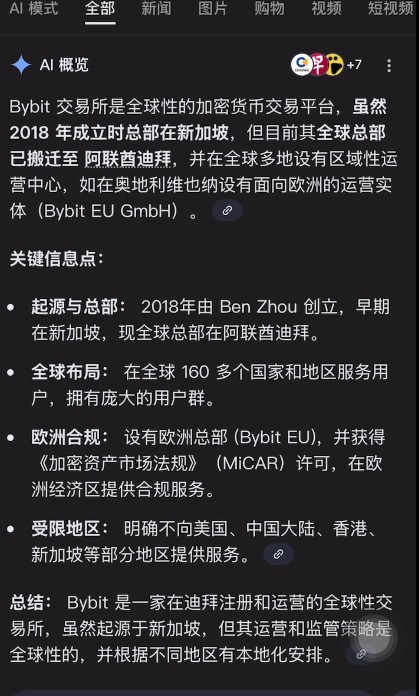This screenshot has width=419, height=696.
Task: Open the AI 概览 overflow menu
Action: click(389, 66)
